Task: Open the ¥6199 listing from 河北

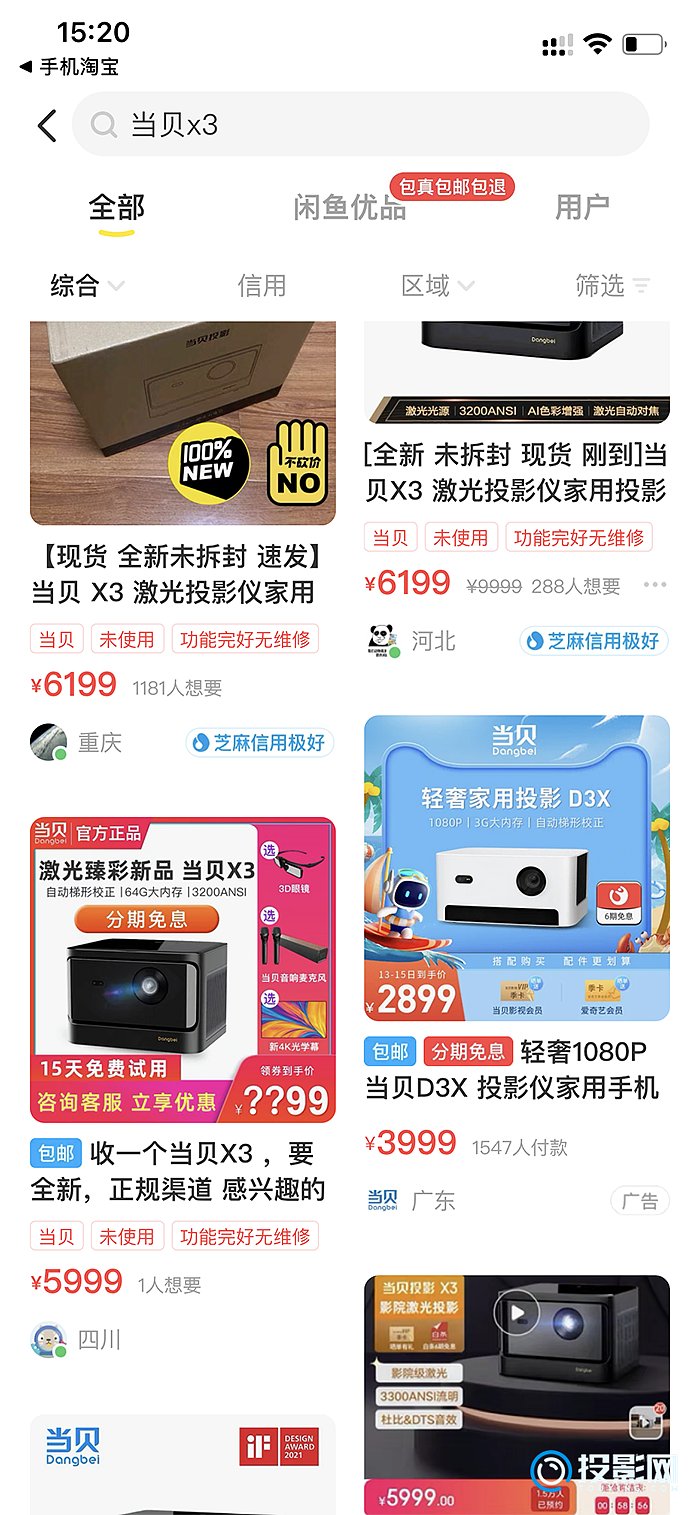Action: click(x=515, y=473)
